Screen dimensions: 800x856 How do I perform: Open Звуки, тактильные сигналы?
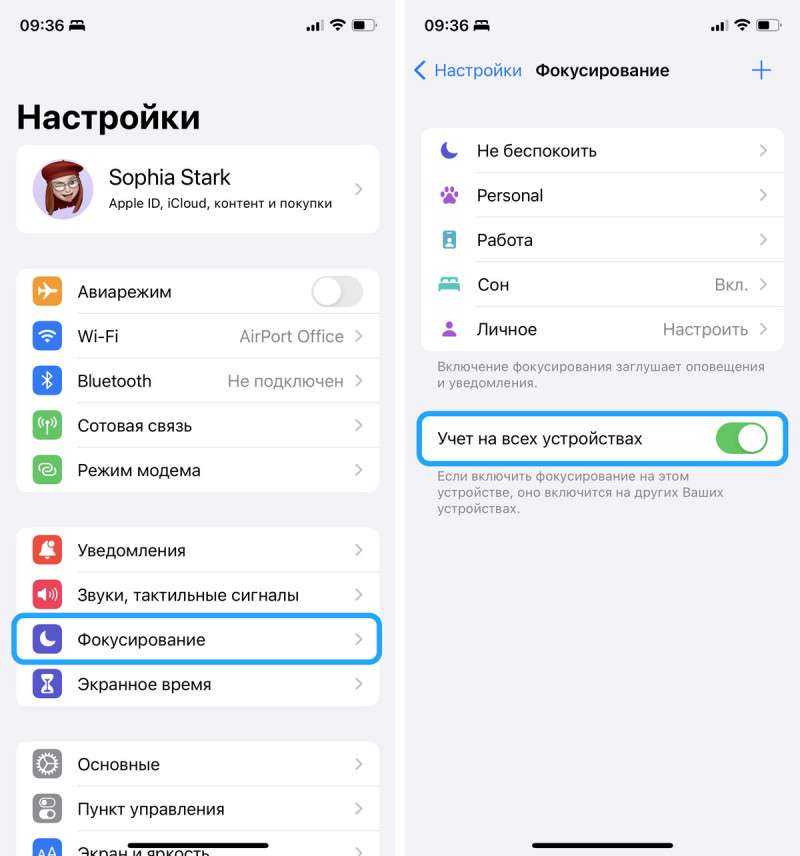point(197,595)
